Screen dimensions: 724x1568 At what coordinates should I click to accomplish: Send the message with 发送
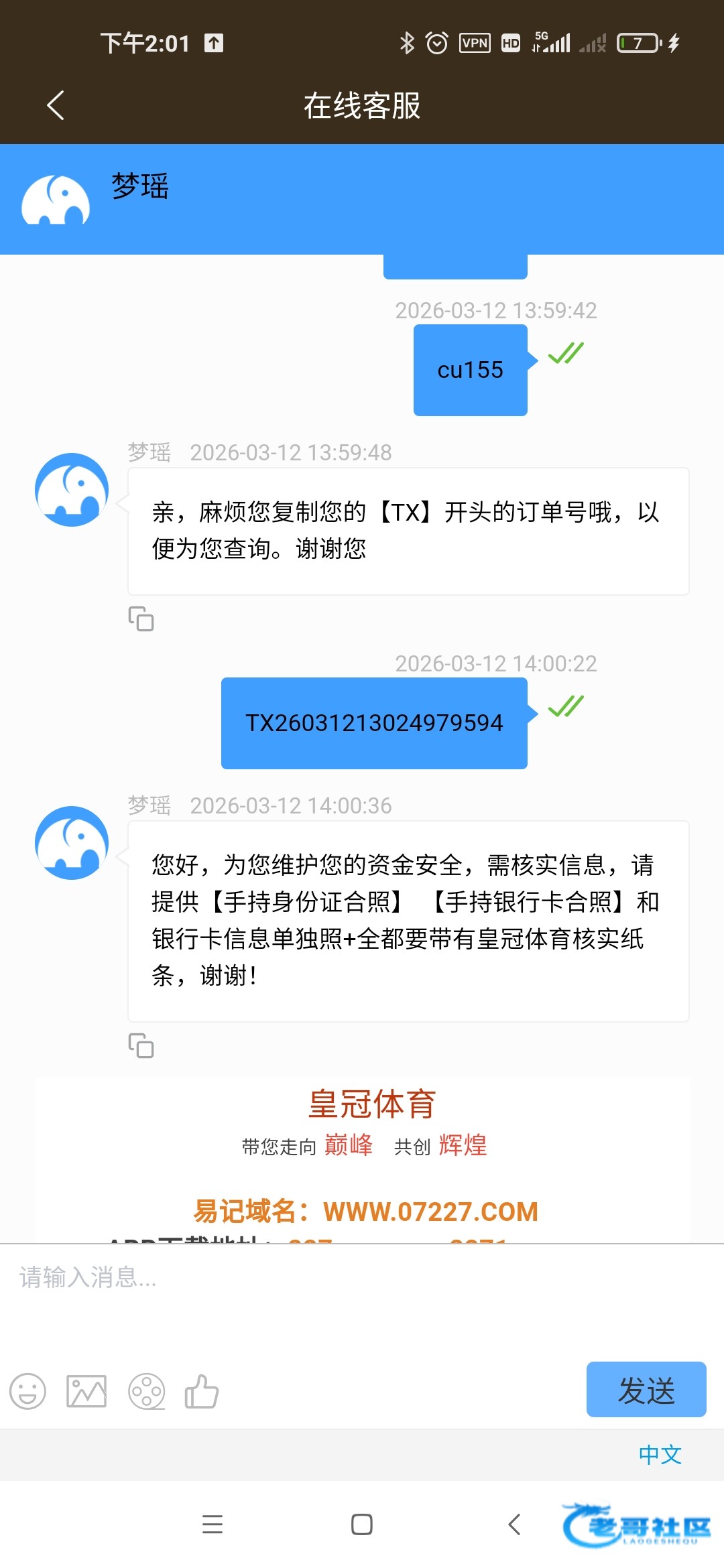pos(646,1389)
